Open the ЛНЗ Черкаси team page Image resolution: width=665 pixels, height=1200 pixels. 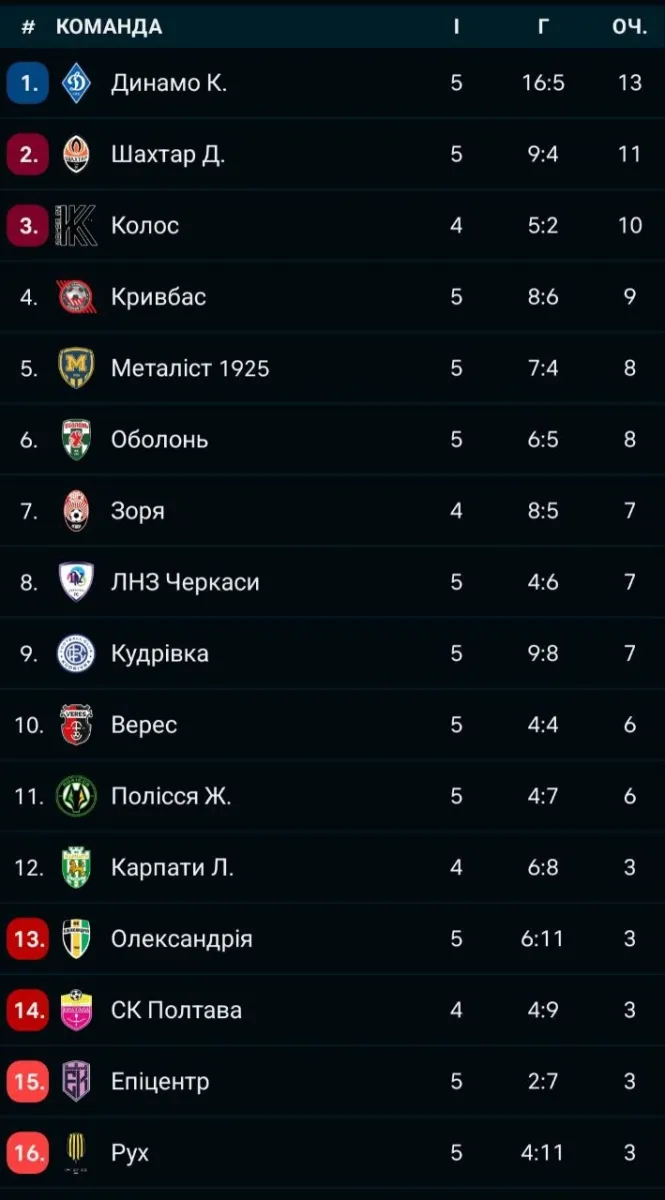tap(185, 583)
